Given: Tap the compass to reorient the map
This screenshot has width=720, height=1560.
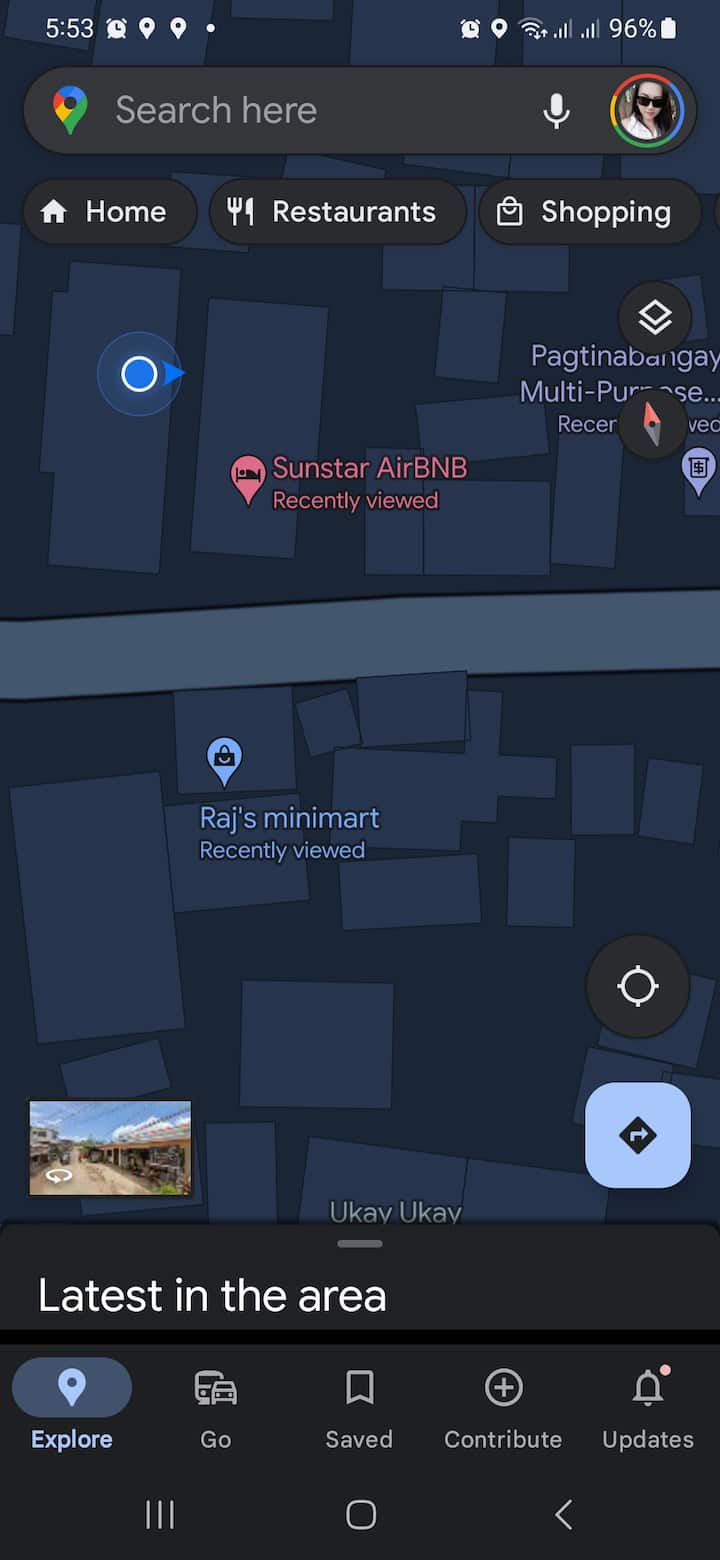Looking at the screenshot, I should [x=652, y=424].
